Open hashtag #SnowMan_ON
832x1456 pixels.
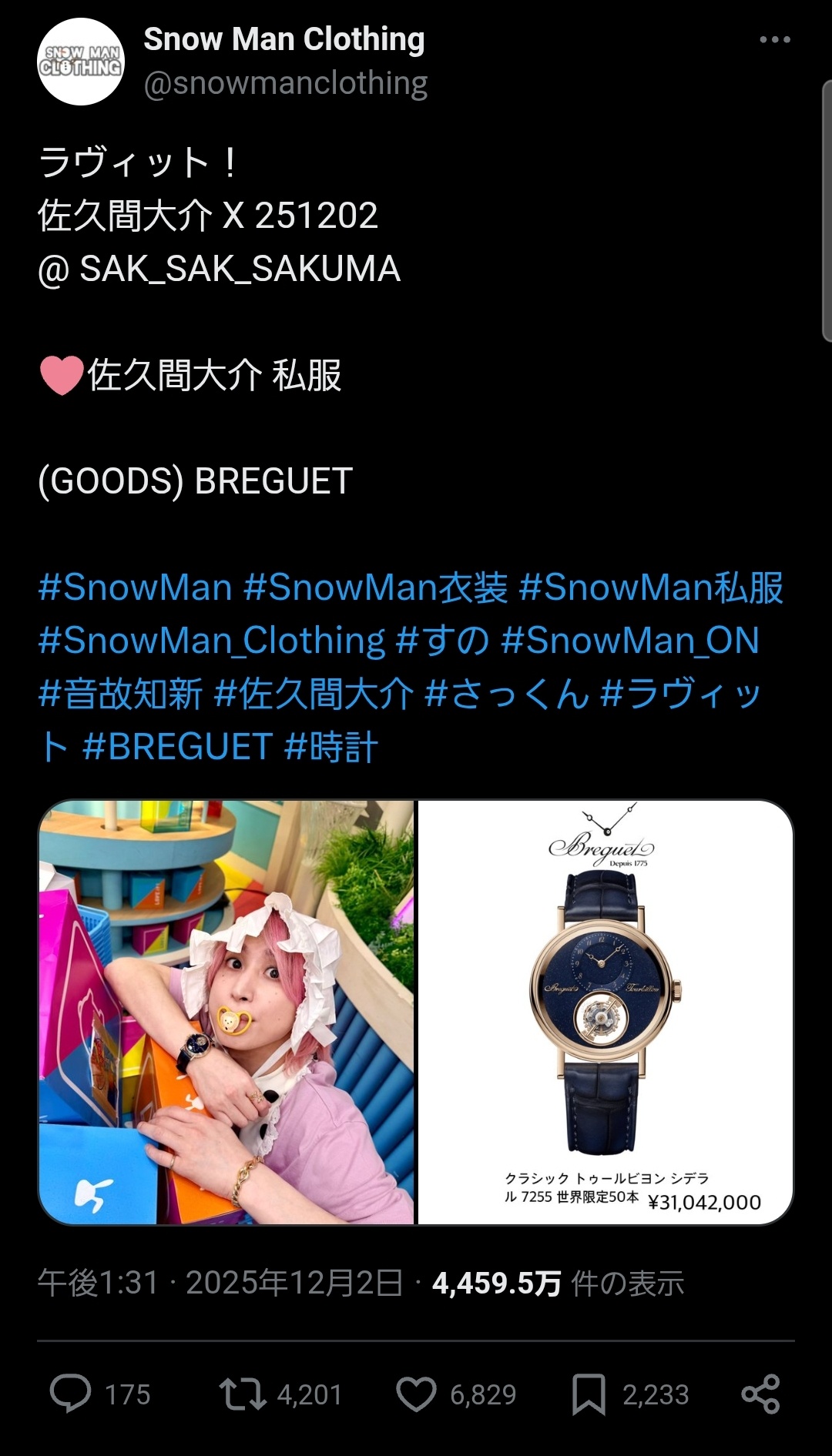click(630, 641)
